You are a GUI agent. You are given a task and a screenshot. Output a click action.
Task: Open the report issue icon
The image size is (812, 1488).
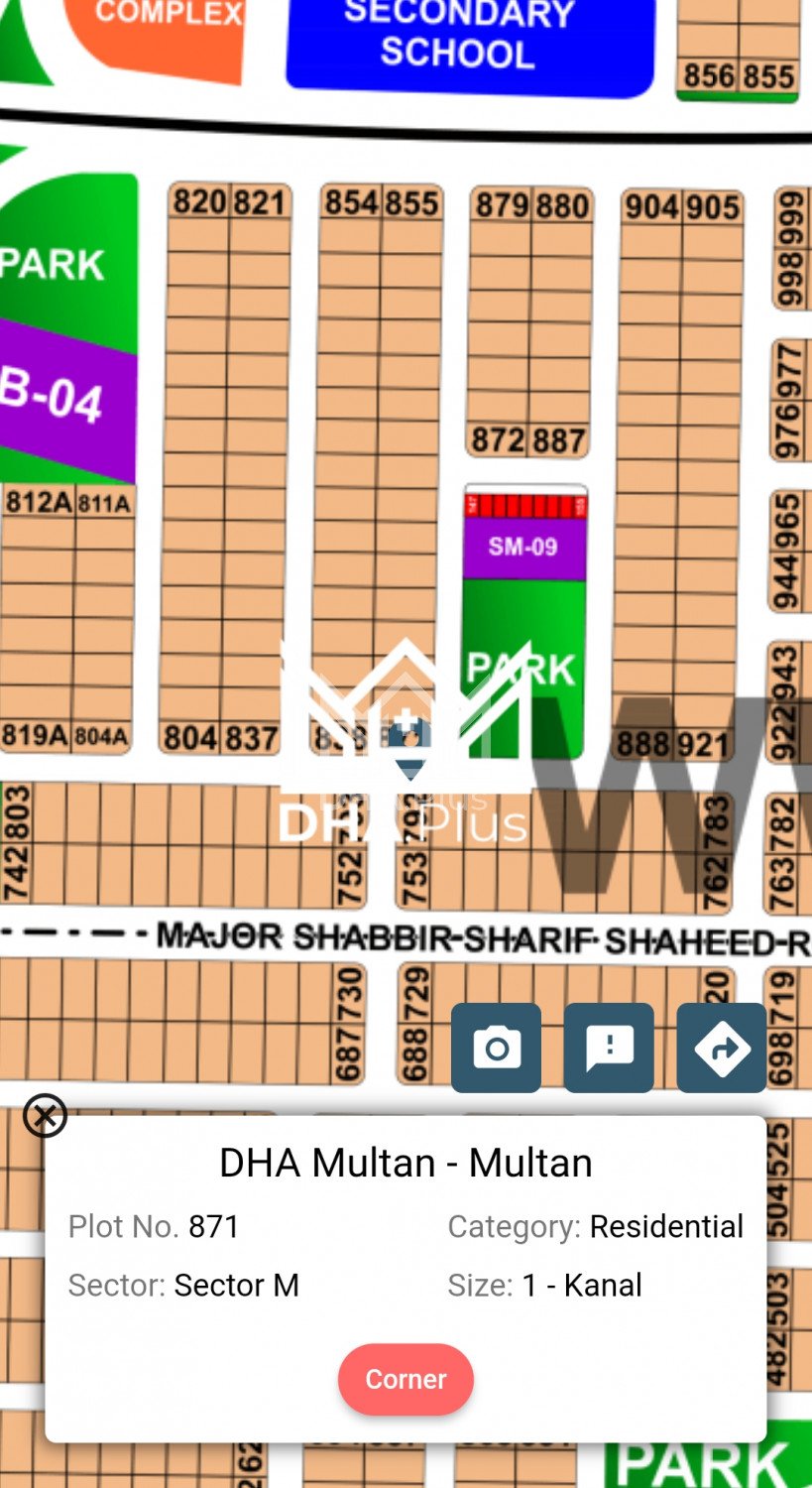[609, 1048]
